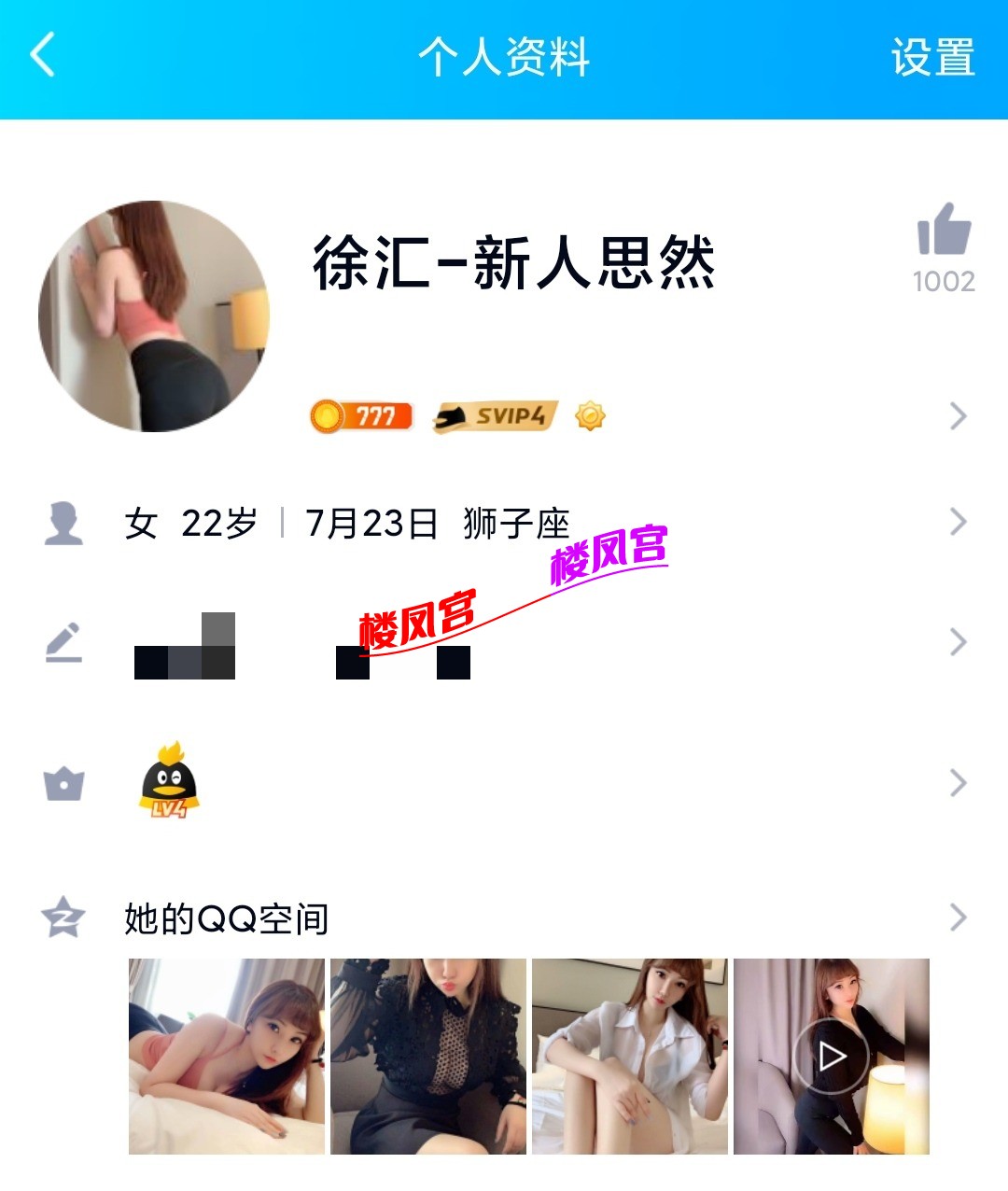Open the signature row with the pencil icon
This screenshot has width=1008, height=1191.
click(x=504, y=643)
